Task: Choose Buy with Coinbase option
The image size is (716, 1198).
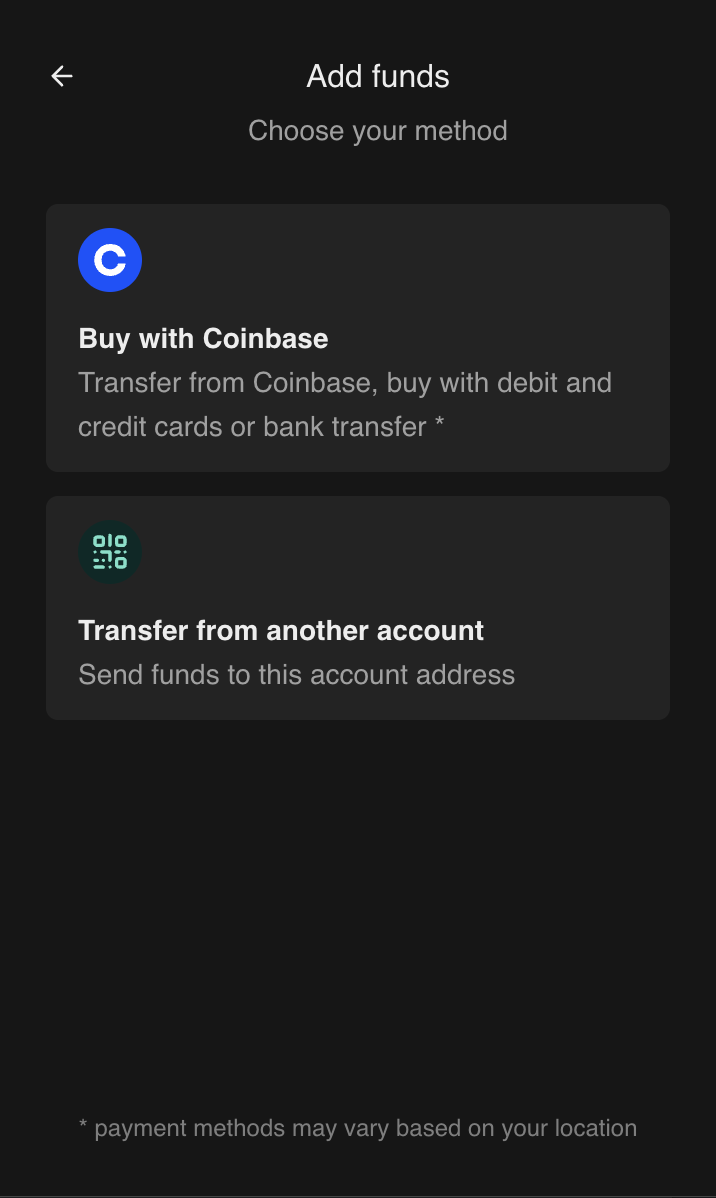Action: click(357, 338)
